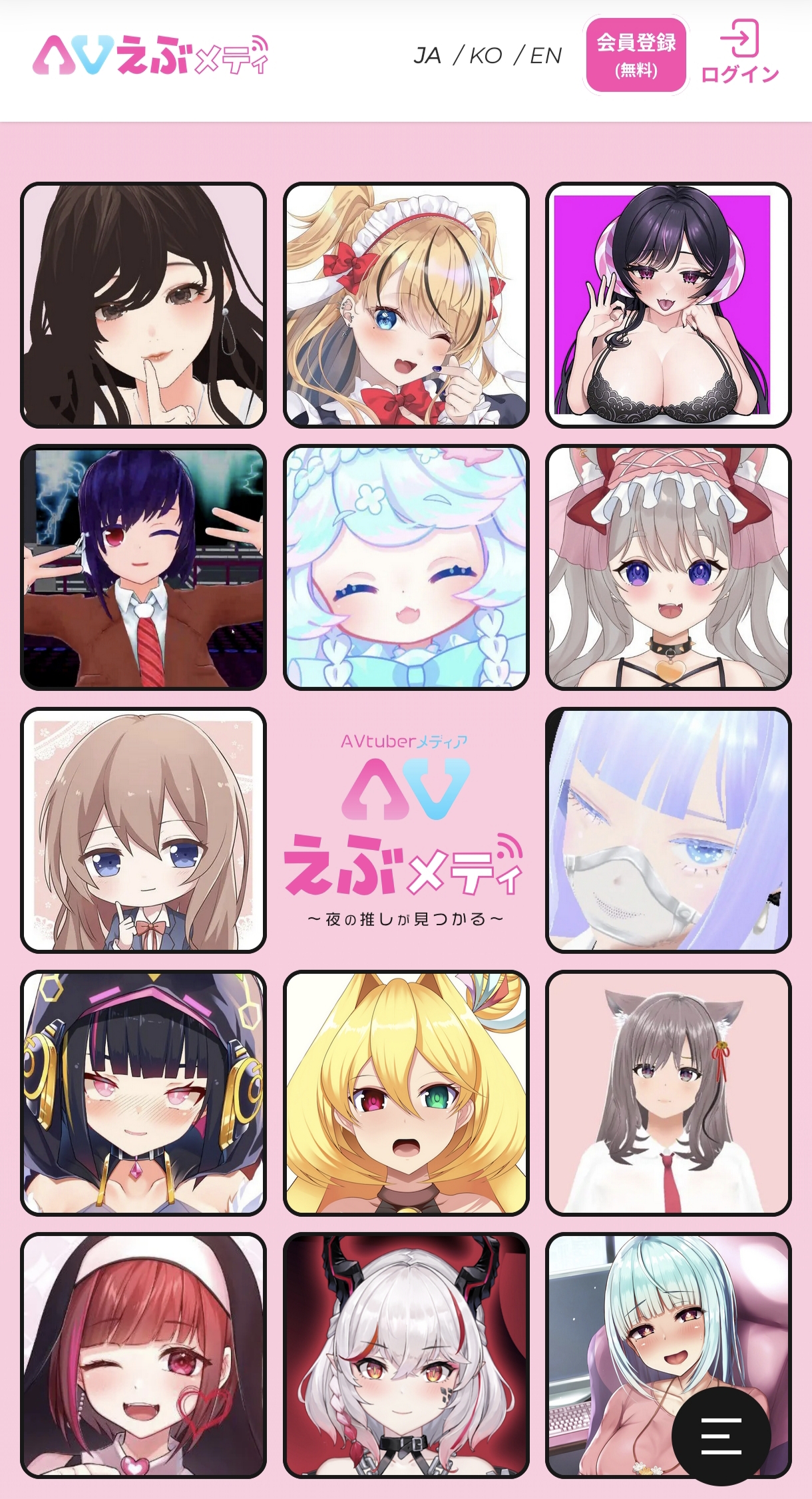The image size is (812, 1499).
Task: Open the red-haired winking nun avatar
Action: [x=143, y=1355]
